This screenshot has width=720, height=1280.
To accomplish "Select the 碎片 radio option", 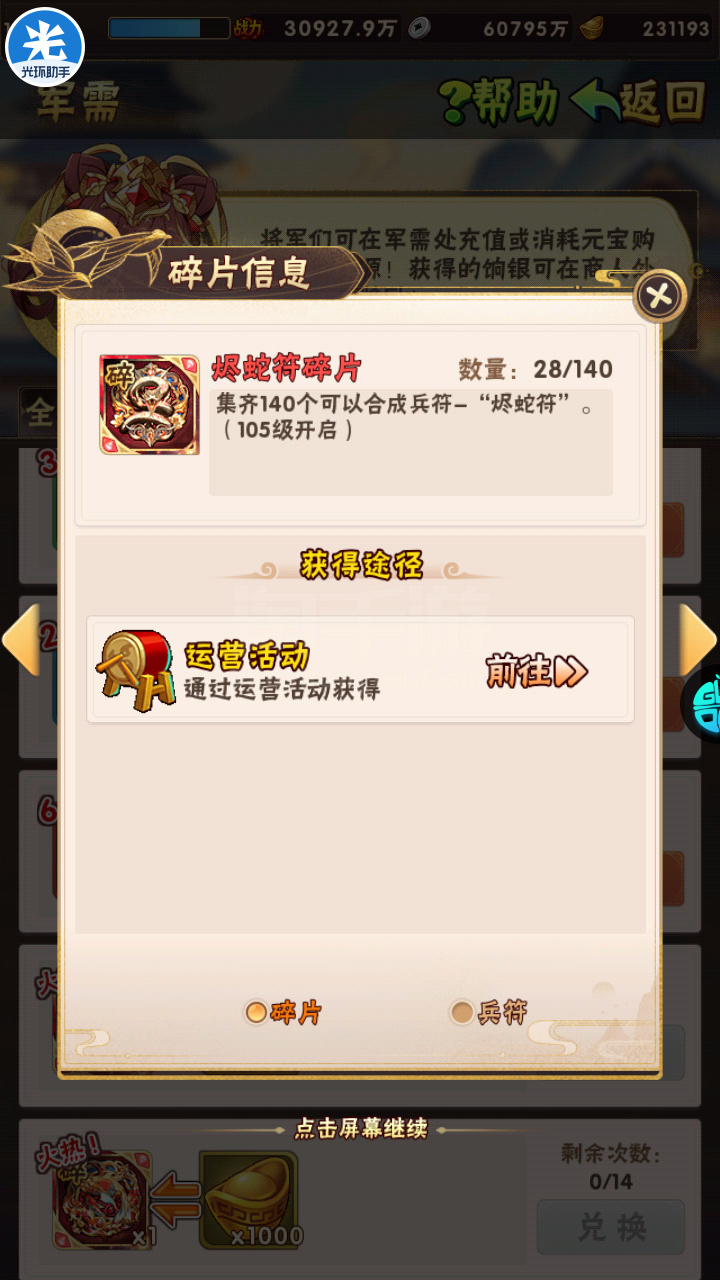I will click(284, 1012).
